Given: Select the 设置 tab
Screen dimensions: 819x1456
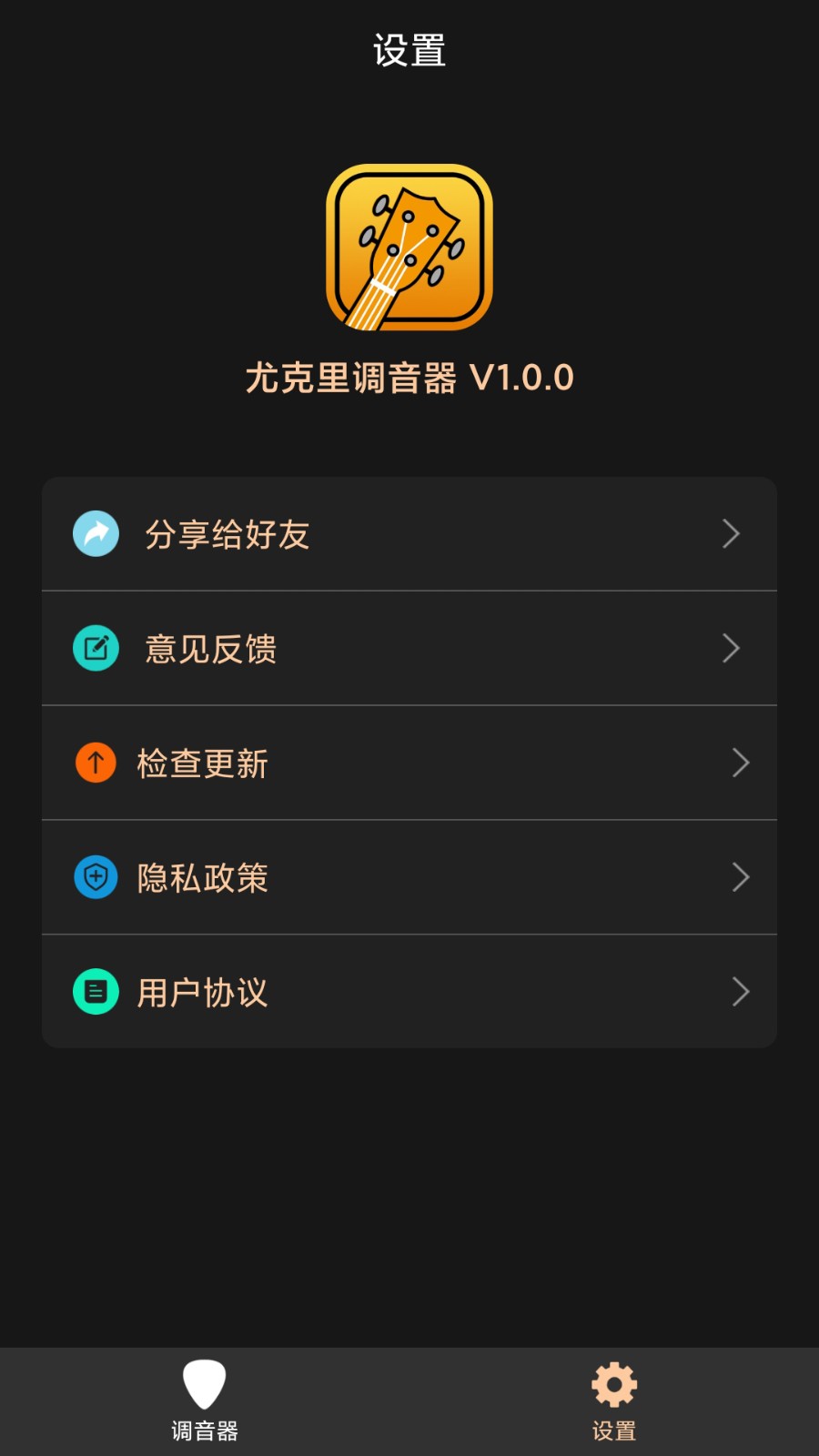Looking at the screenshot, I should (x=613, y=1401).
